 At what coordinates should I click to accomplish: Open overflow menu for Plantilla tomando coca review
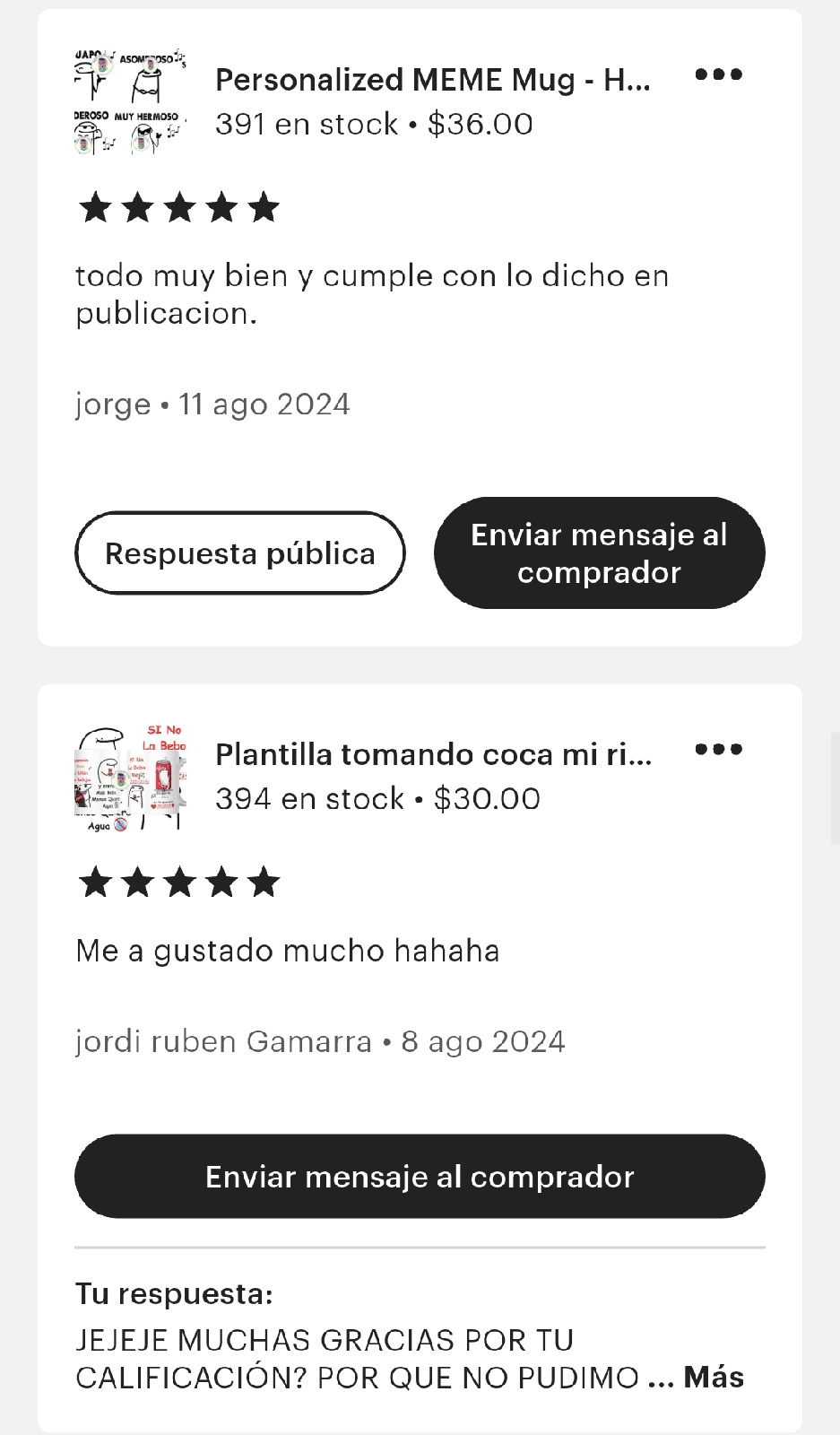tap(719, 749)
